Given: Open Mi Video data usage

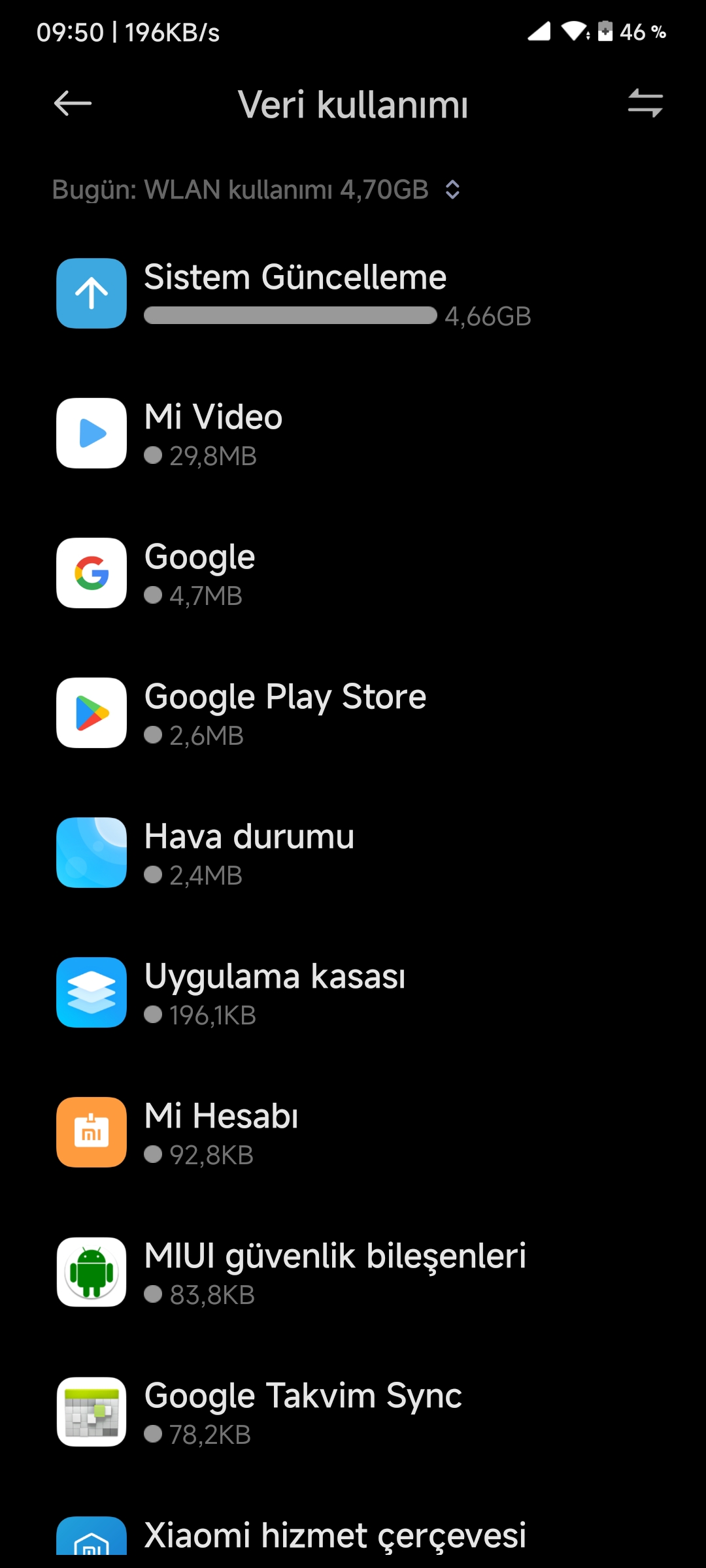Looking at the screenshot, I should [x=353, y=433].
